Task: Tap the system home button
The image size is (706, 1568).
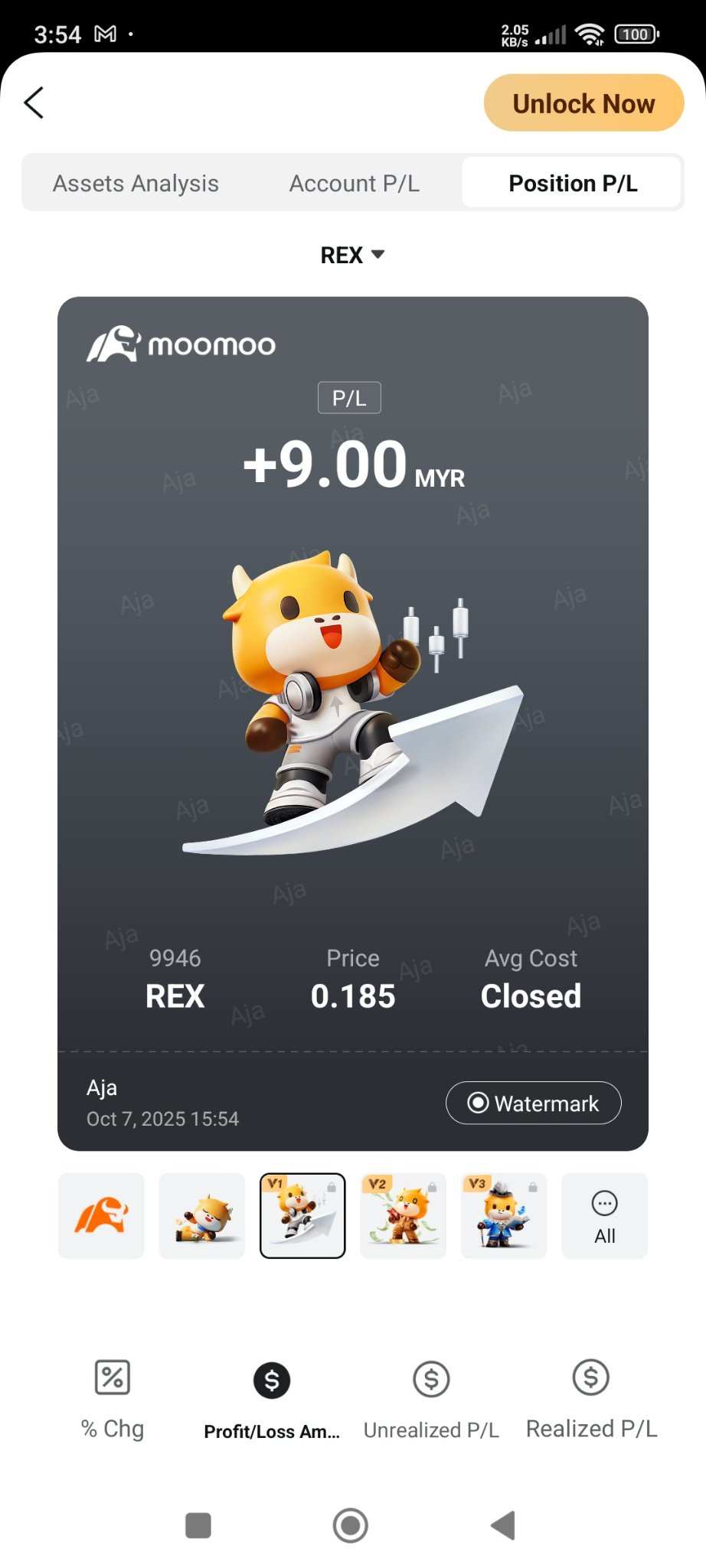Action: pos(351,1525)
